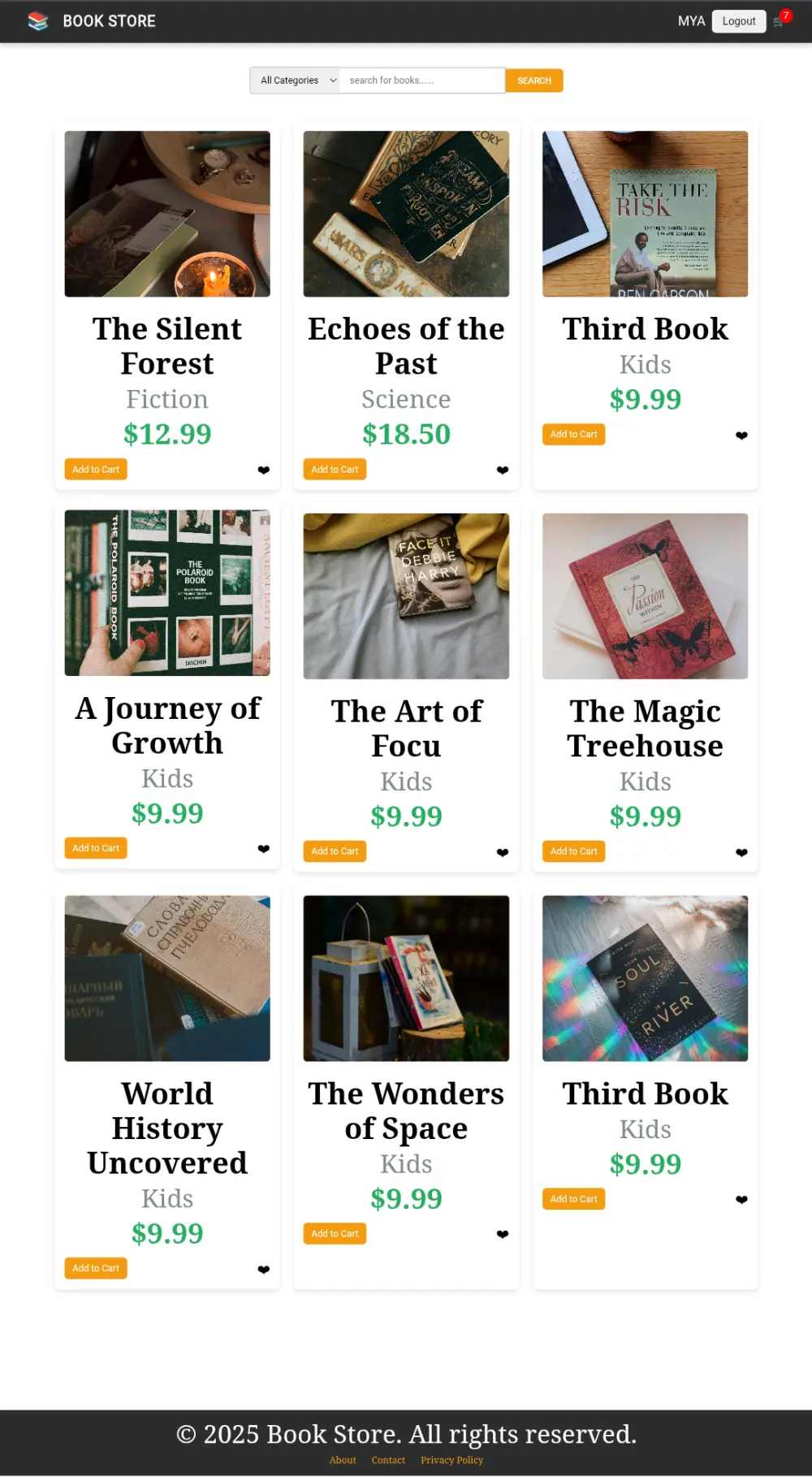Open the About footer link
Image resolution: width=812 pixels, height=1477 pixels.
tap(343, 1460)
